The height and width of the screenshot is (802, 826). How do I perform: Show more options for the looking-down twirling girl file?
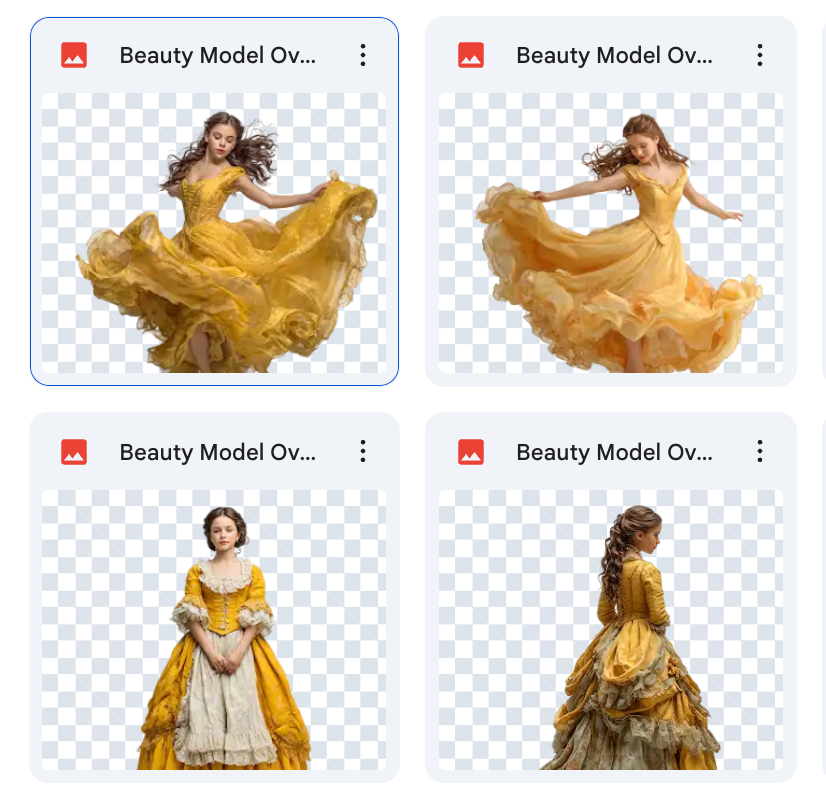pos(760,55)
